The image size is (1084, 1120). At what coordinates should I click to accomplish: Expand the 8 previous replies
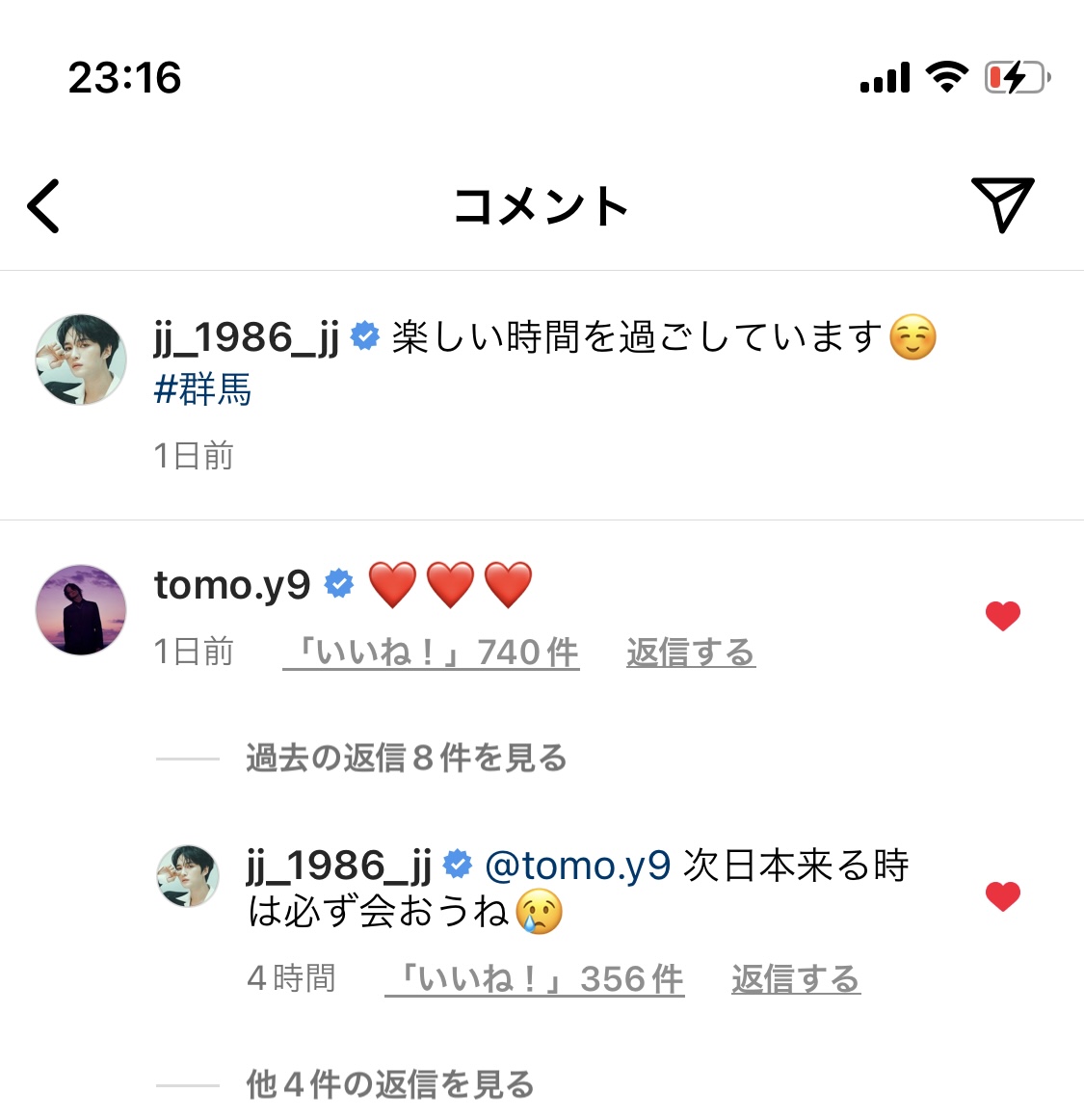click(406, 759)
